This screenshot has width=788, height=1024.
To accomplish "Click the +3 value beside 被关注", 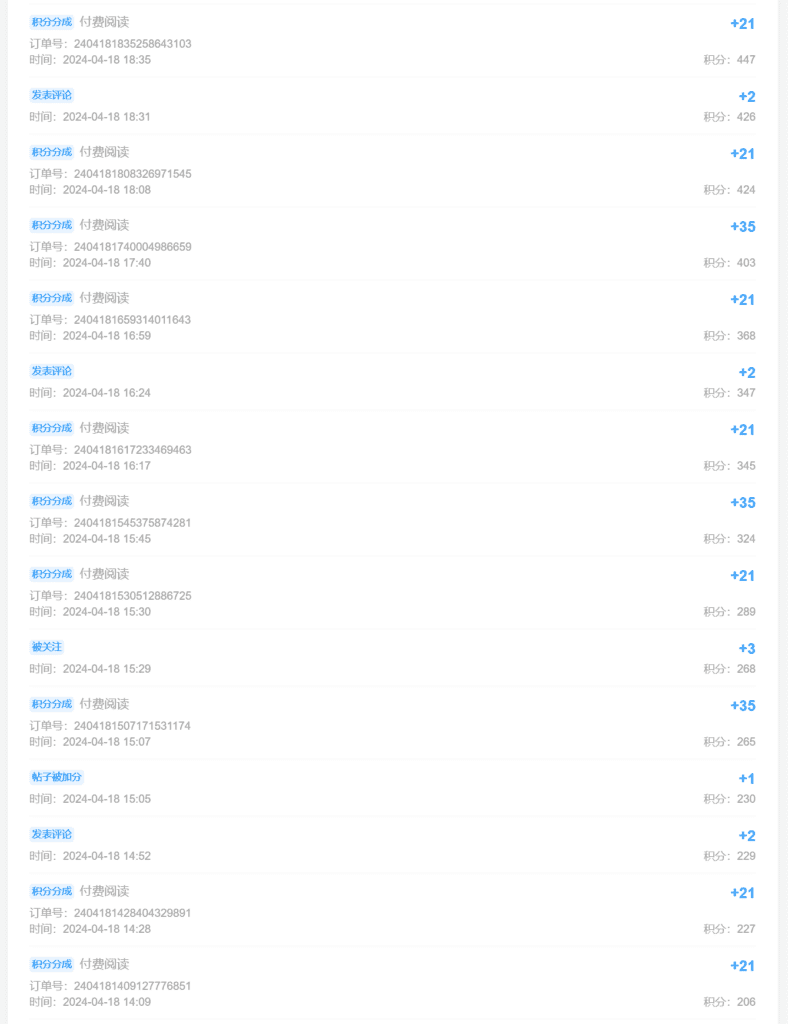I will [746, 648].
